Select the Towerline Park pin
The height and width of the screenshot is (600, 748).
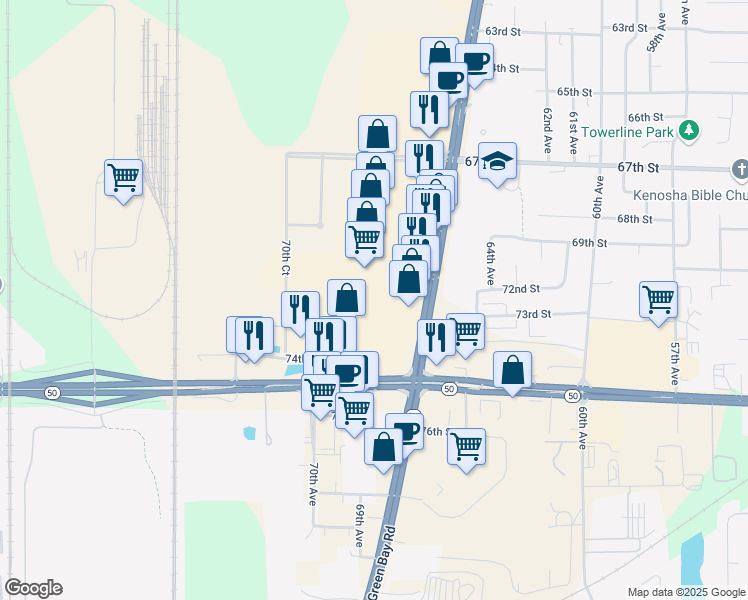click(x=687, y=130)
